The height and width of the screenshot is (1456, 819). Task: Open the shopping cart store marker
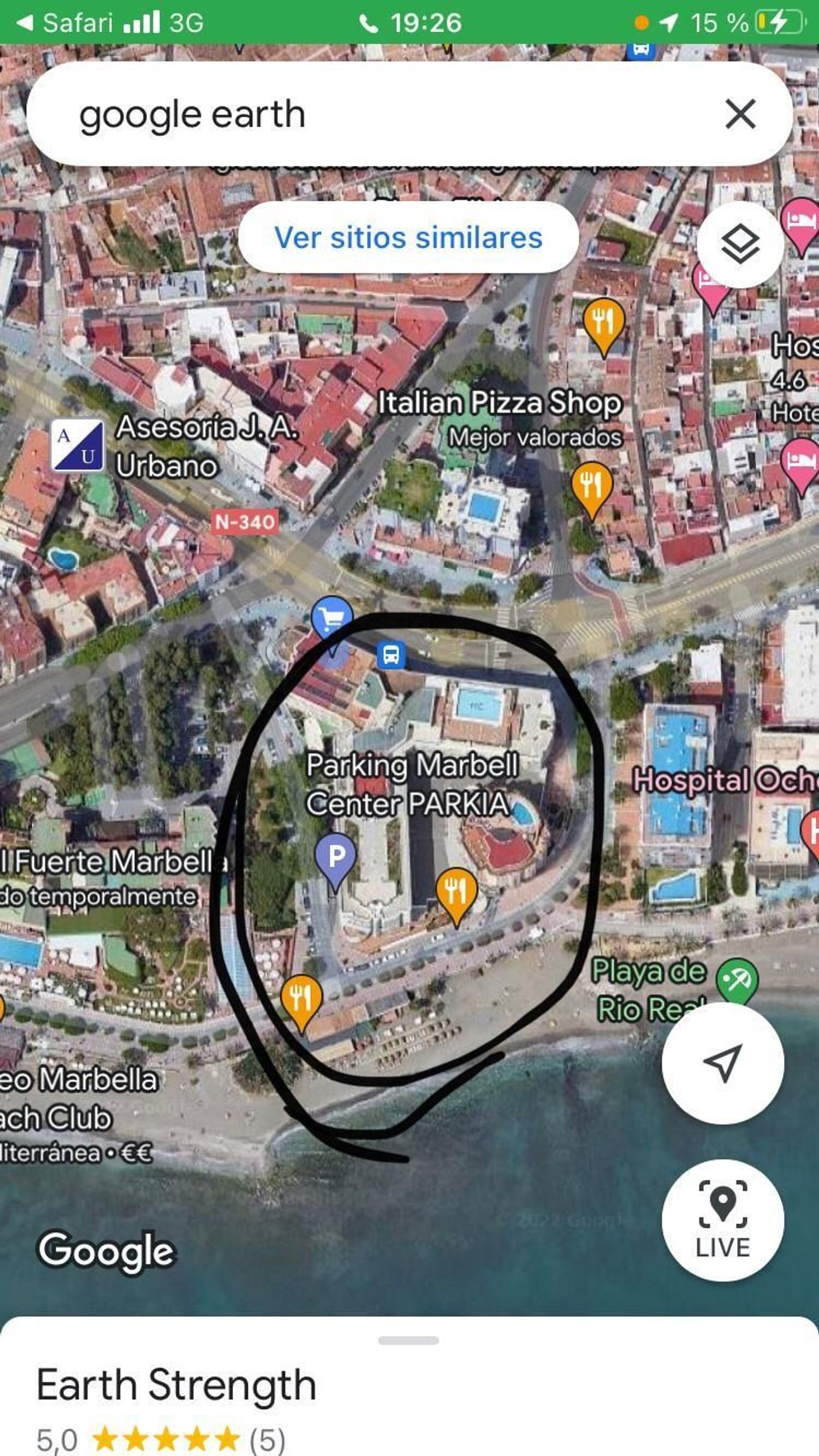(x=332, y=617)
